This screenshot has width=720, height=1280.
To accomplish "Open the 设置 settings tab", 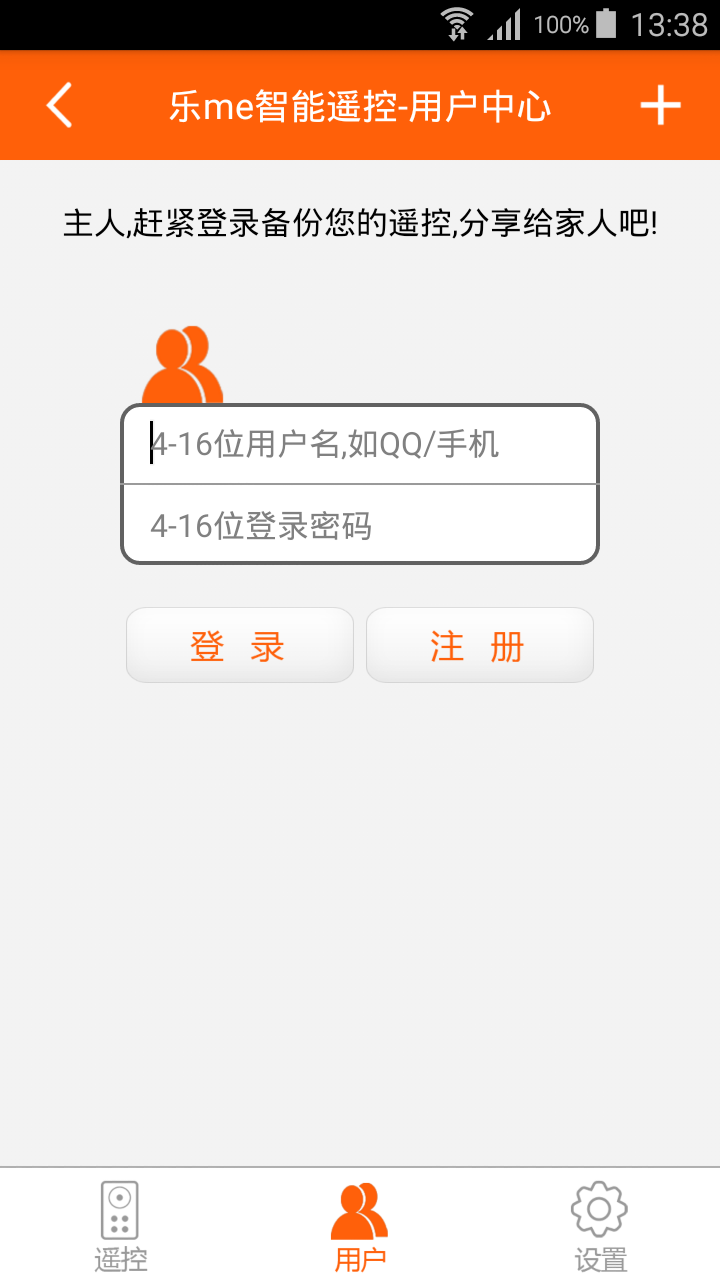I will tap(600, 1225).
